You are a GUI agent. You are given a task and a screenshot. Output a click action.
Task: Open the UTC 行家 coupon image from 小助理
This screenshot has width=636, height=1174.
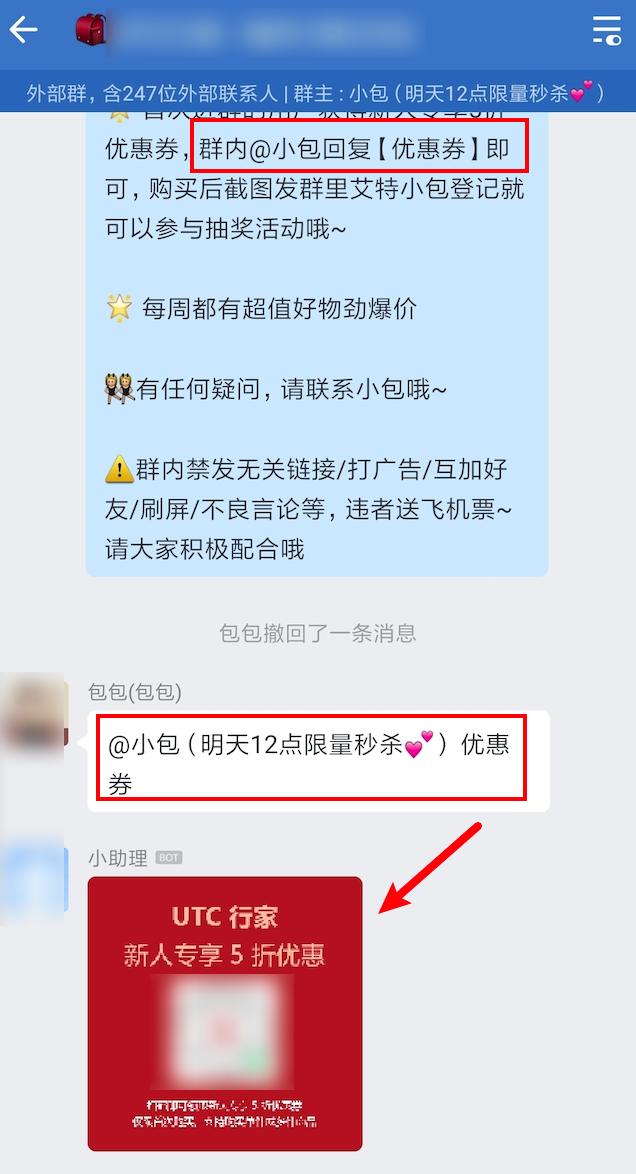coord(225,1012)
